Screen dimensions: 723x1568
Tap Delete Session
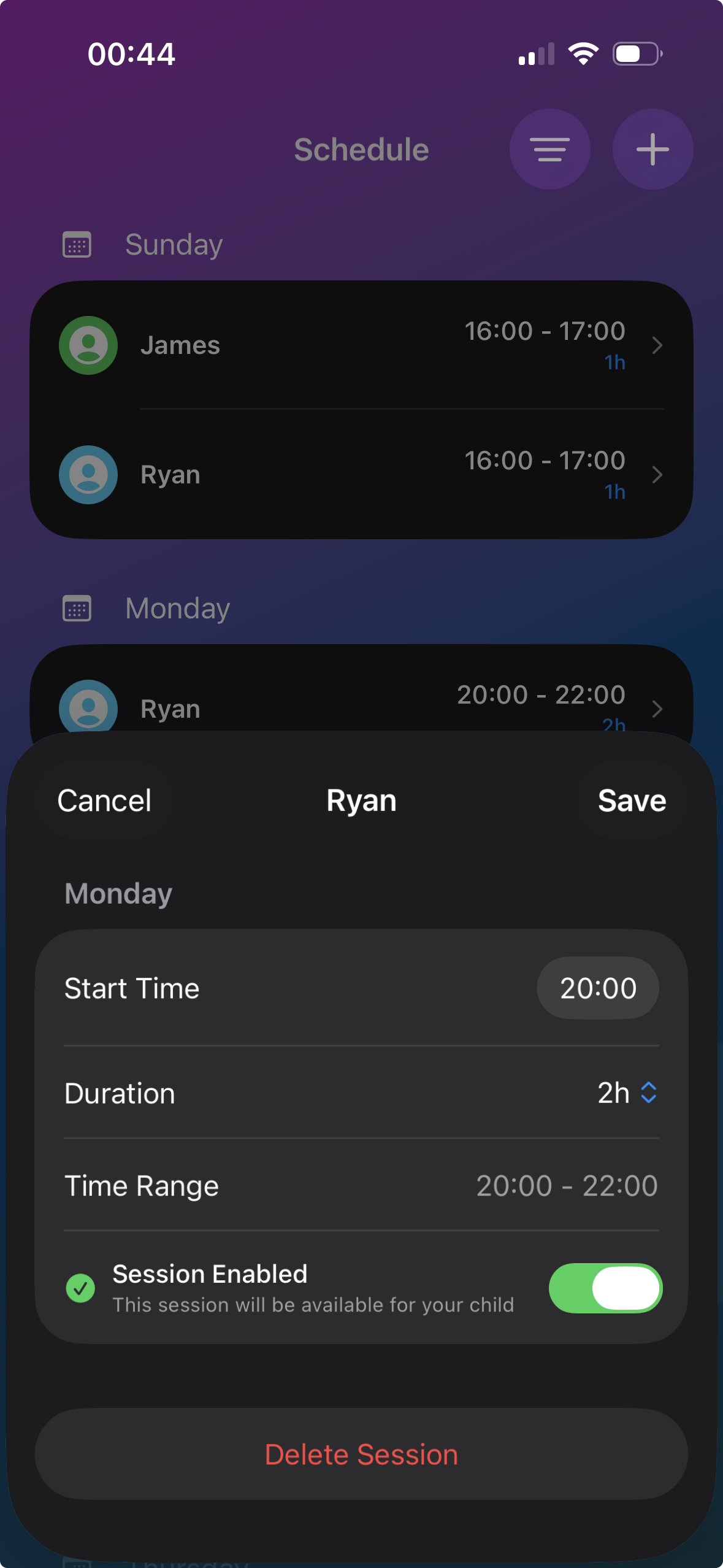(x=361, y=1455)
